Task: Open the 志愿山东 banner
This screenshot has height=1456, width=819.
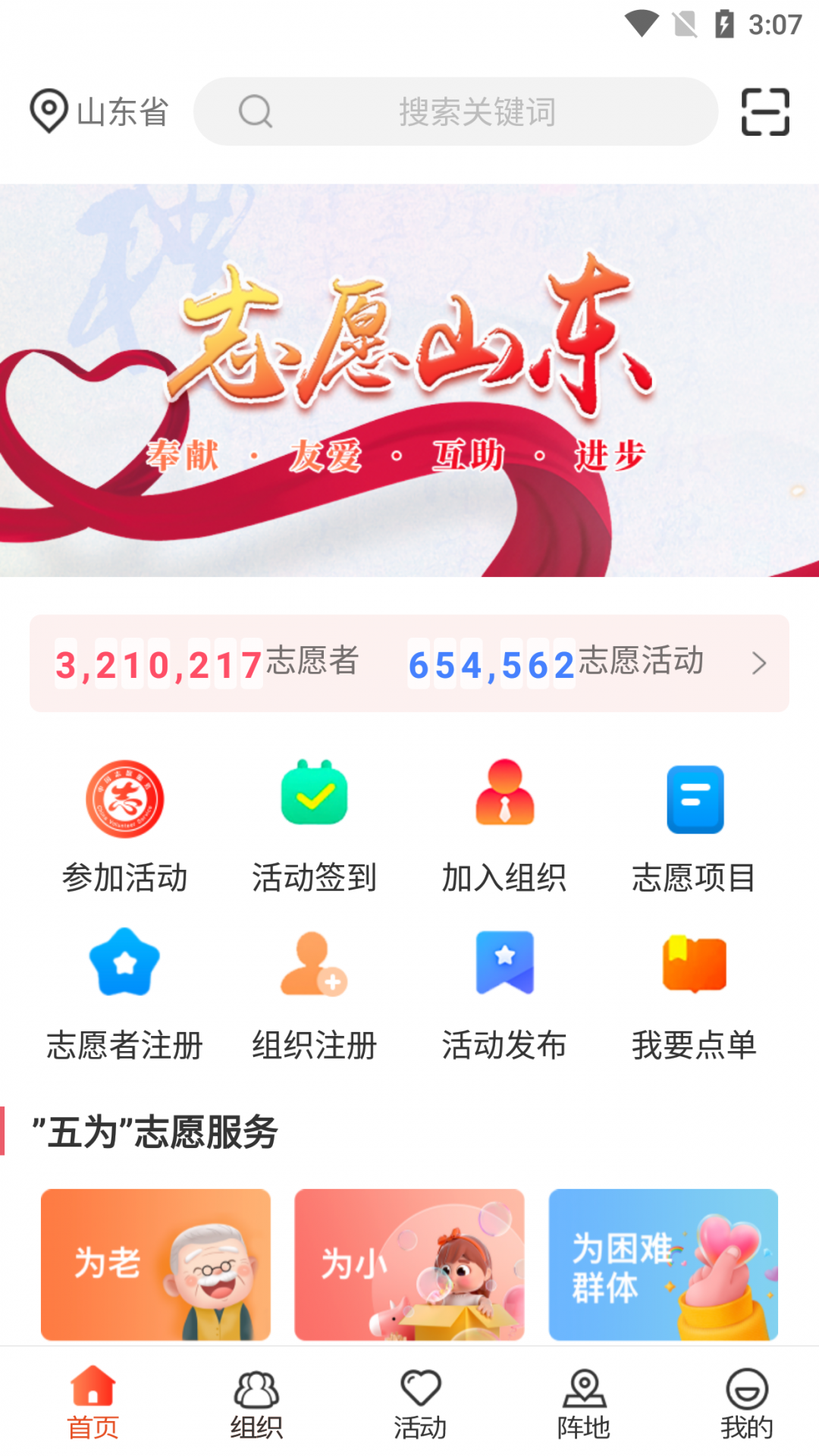Action: click(409, 379)
